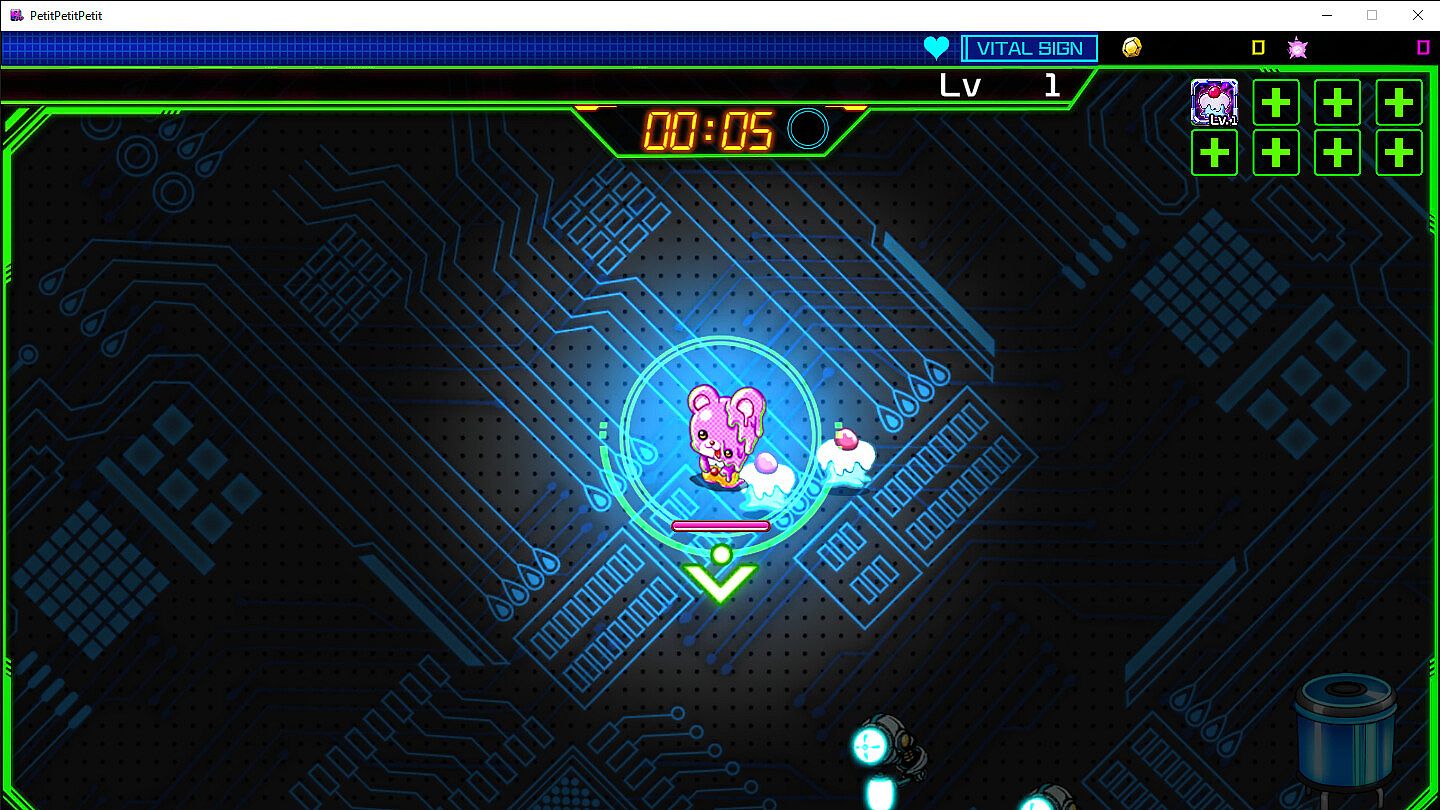This screenshot has width=1440, height=810.
Task: Maximize the PetitPetitPetit window
Action: [x=1372, y=15]
